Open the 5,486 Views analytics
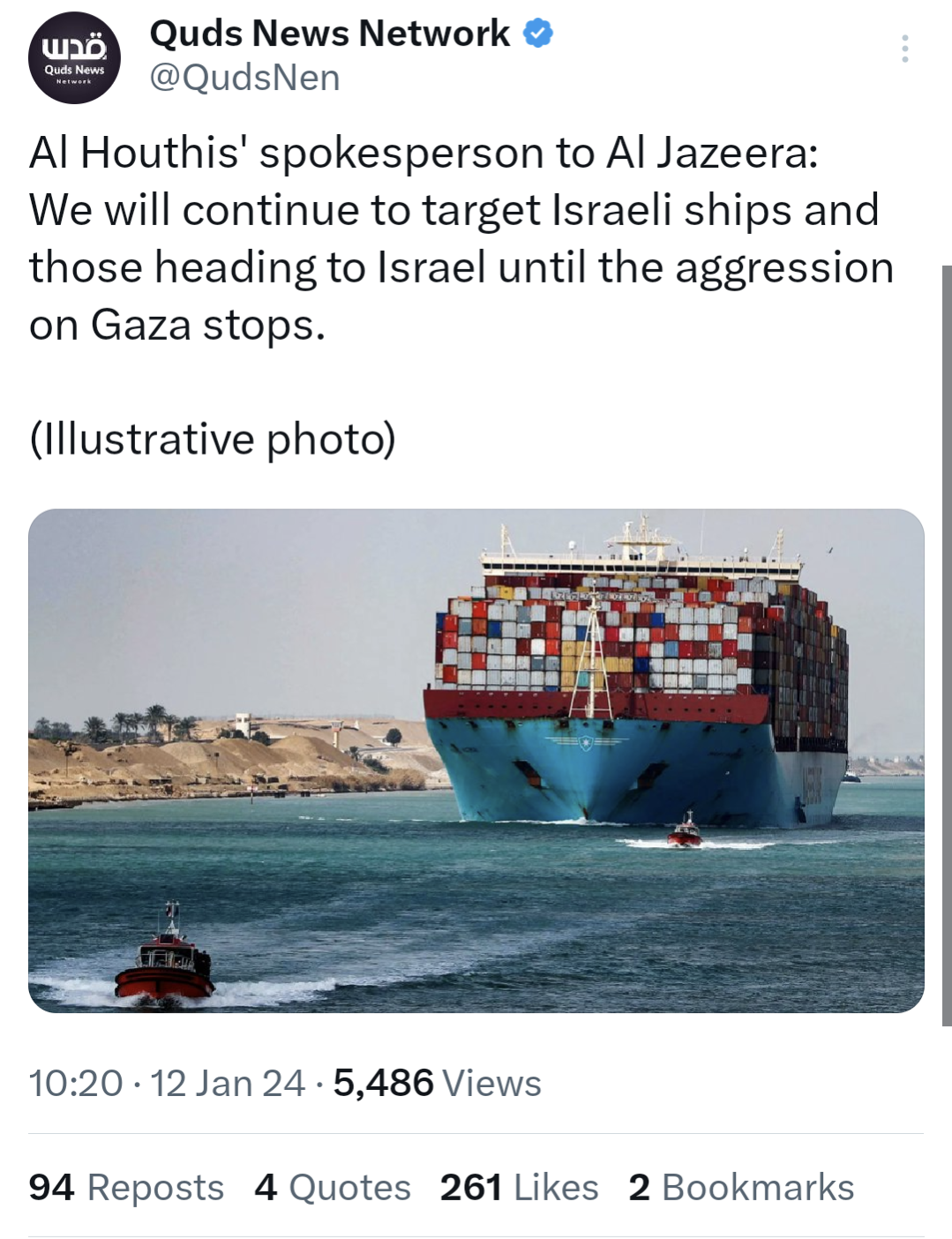This screenshot has width=952, height=1239. pos(437,1083)
